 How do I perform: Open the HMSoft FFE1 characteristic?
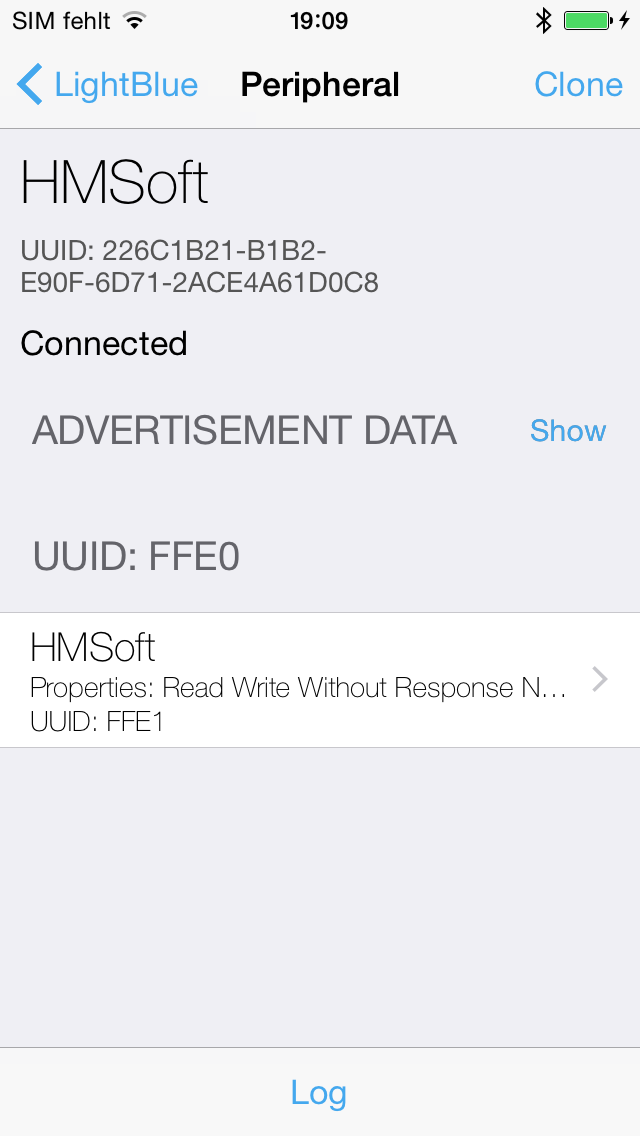click(320, 680)
